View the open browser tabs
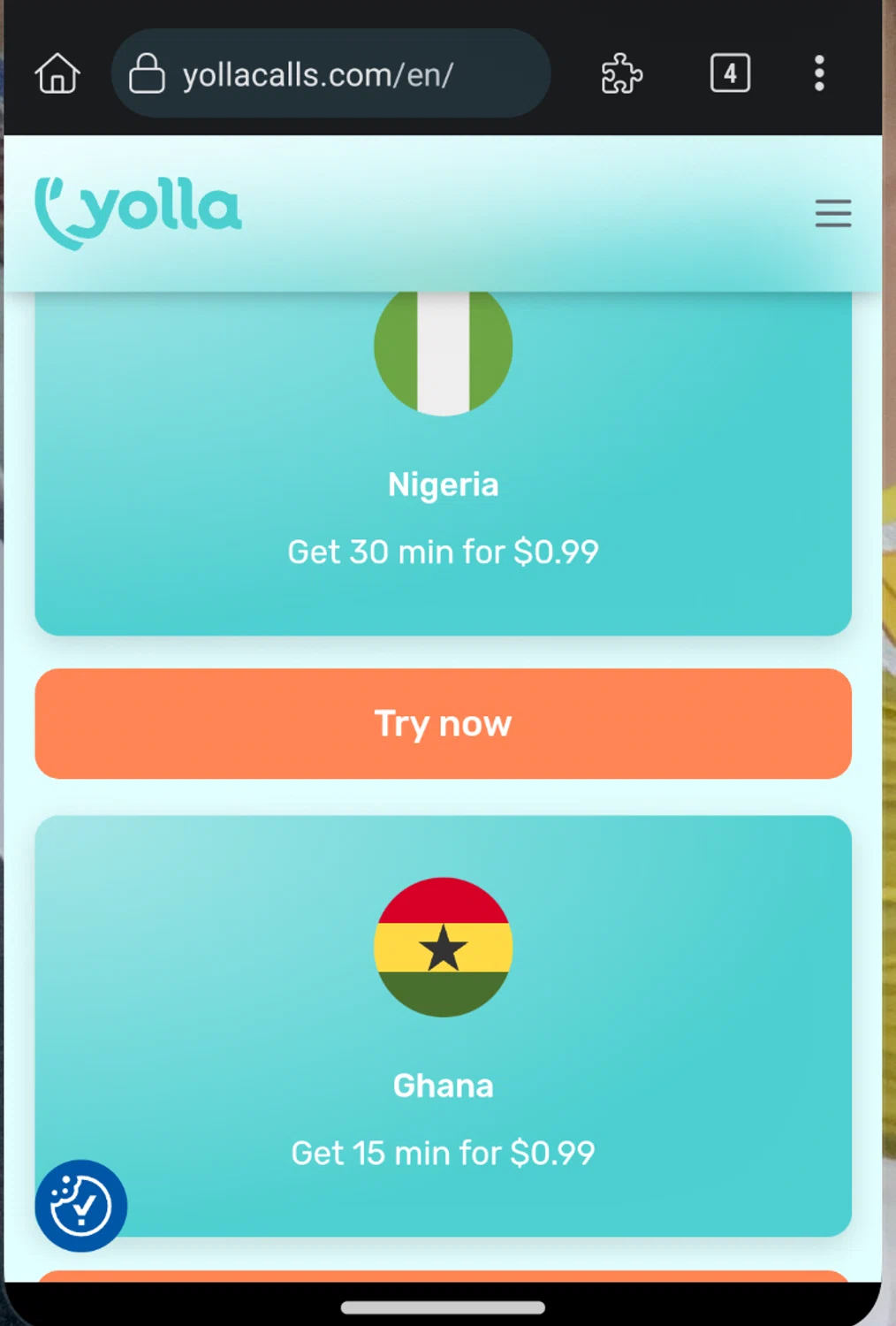Viewport: 896px width, 1326px height. [x=730, y=73]
